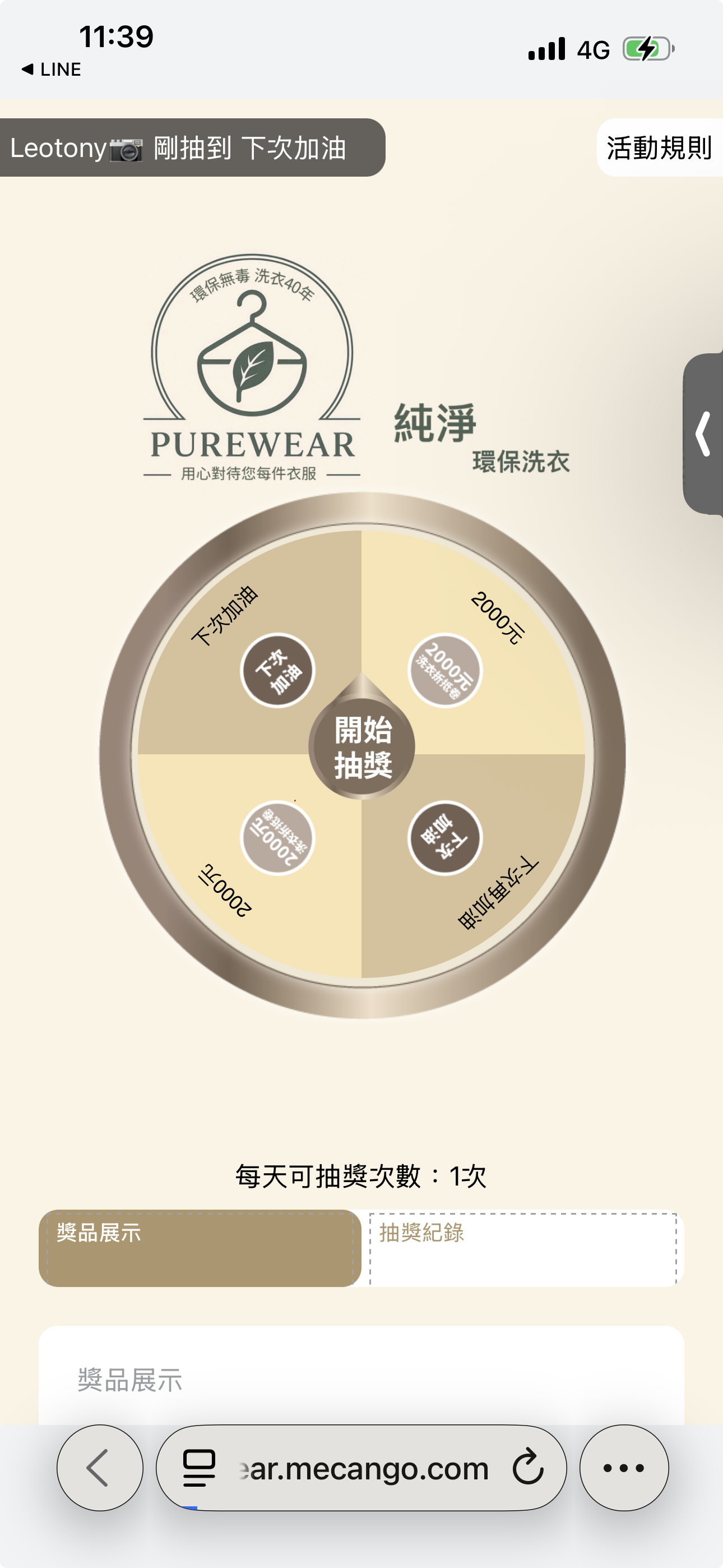
Task: Tap 開始抽獎 to spin the wheel
Action: point(362,747)
